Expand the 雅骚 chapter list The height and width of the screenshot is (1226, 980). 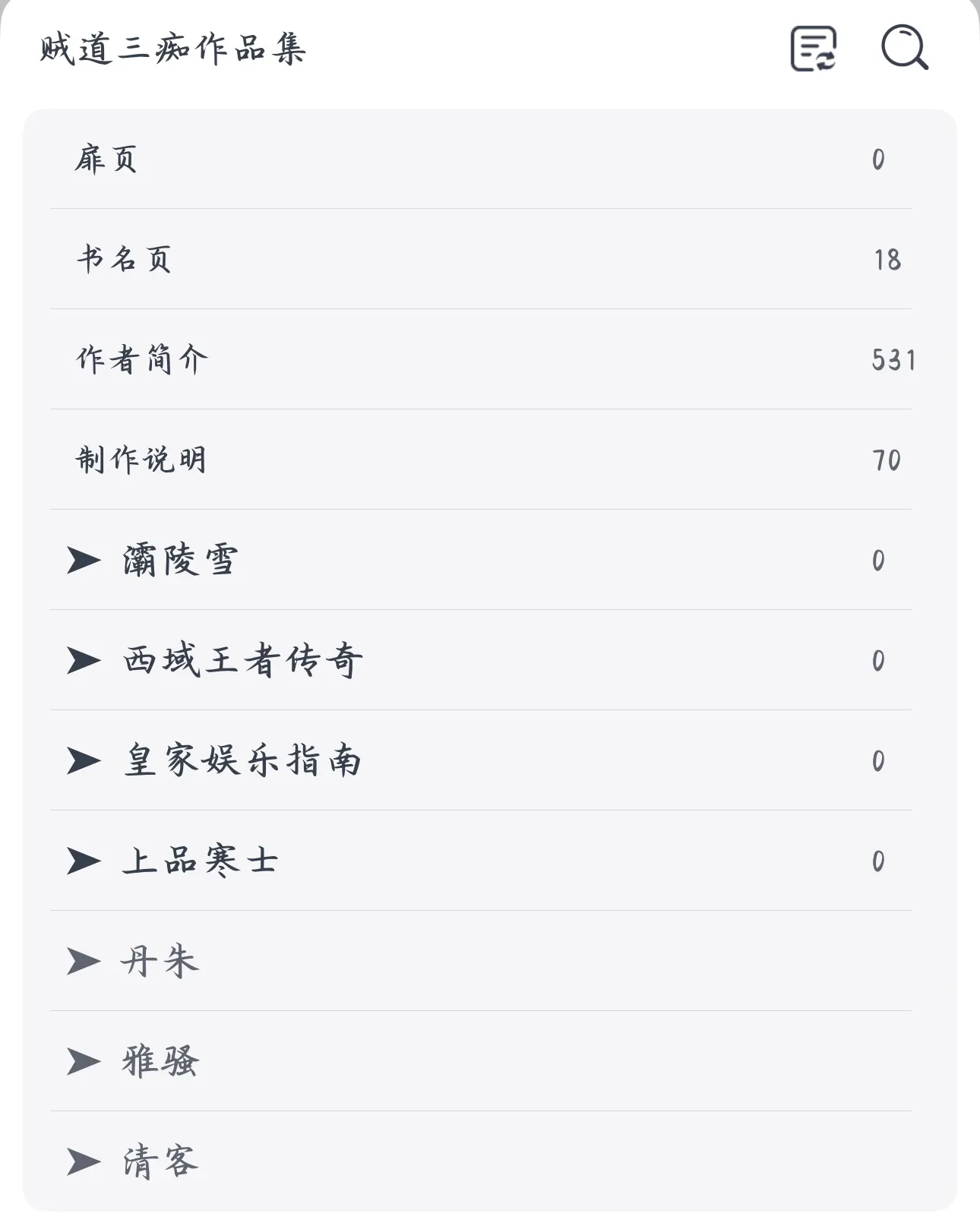[x=84, y=1062]
